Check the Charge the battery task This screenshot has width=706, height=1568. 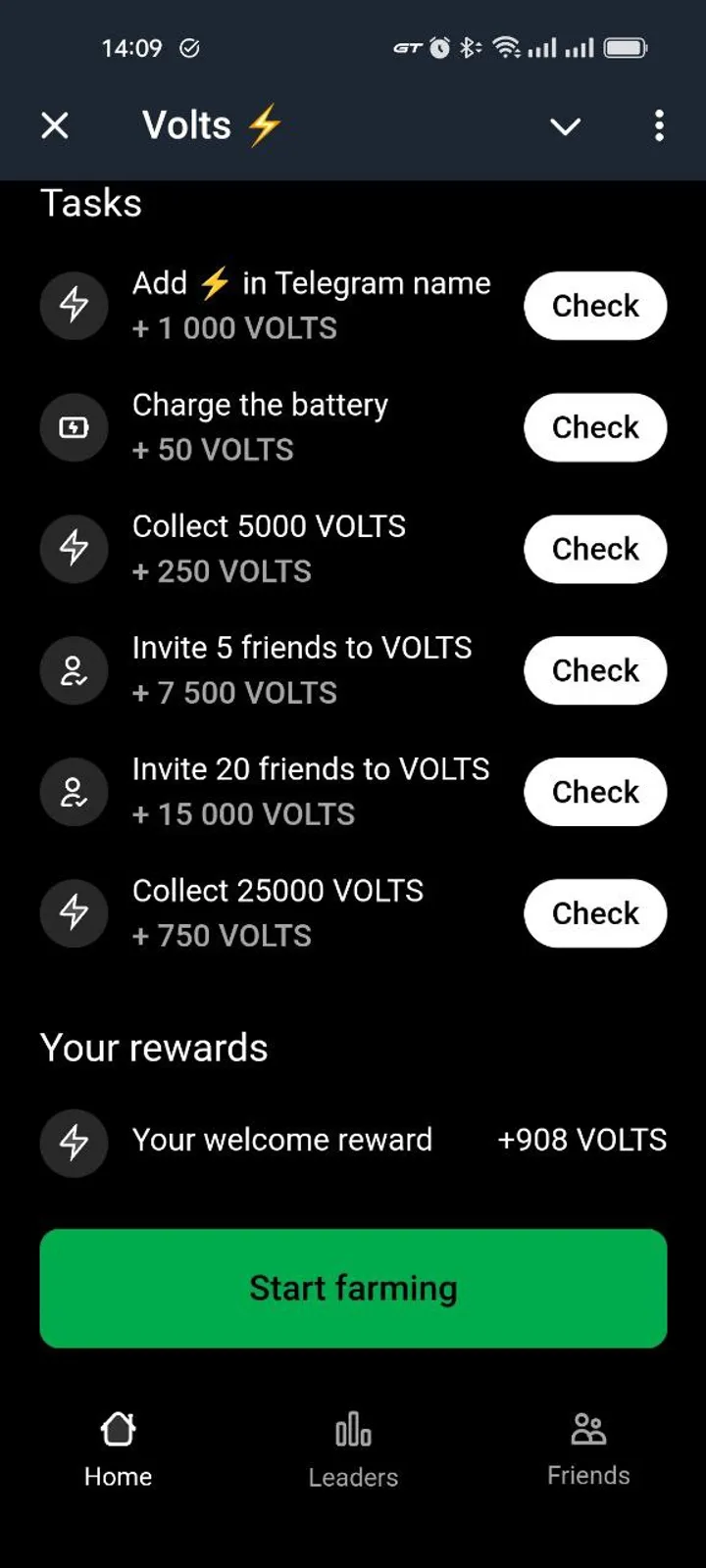[x=594, y=426]
